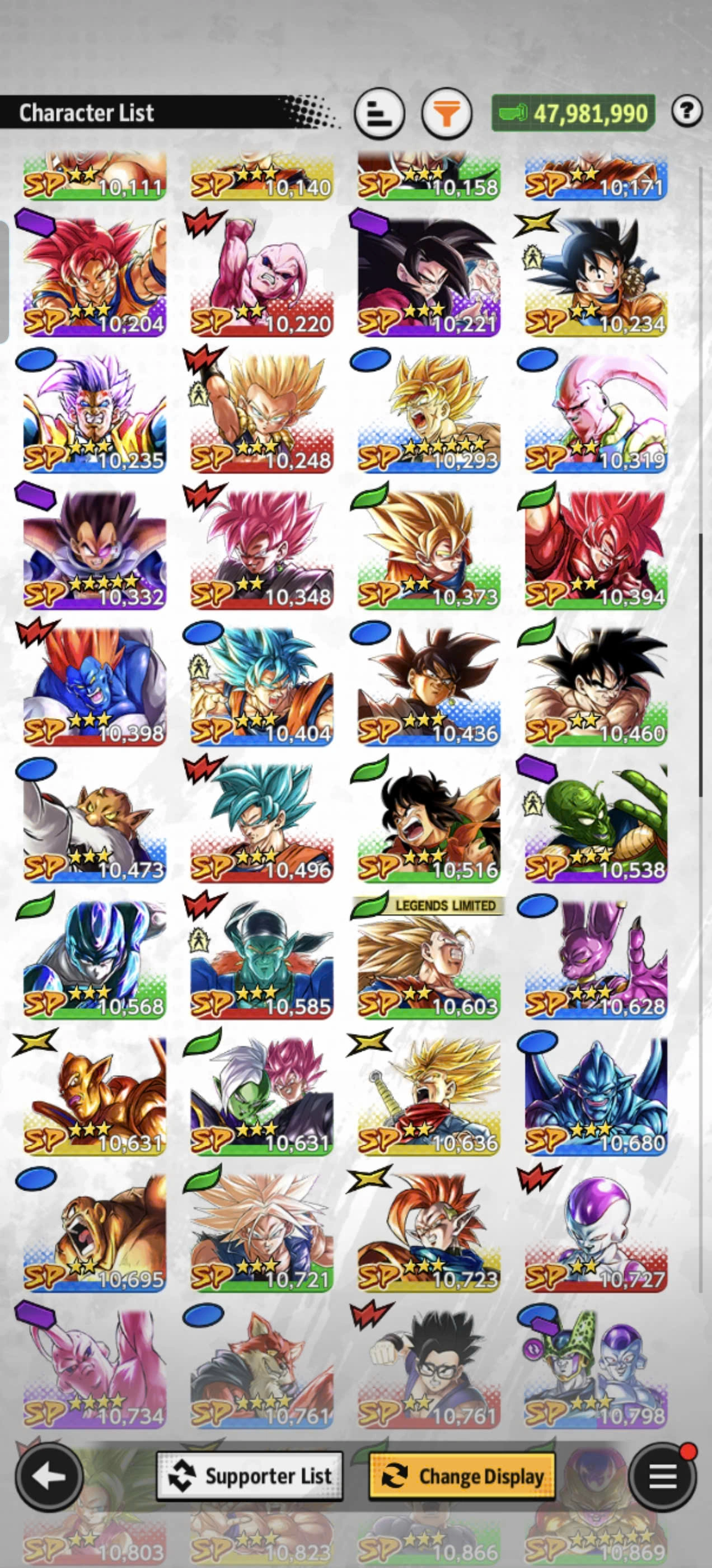712x1568 pixels.
Task: Open the character card rated 10,332
Action: click(x=95, y=548)
